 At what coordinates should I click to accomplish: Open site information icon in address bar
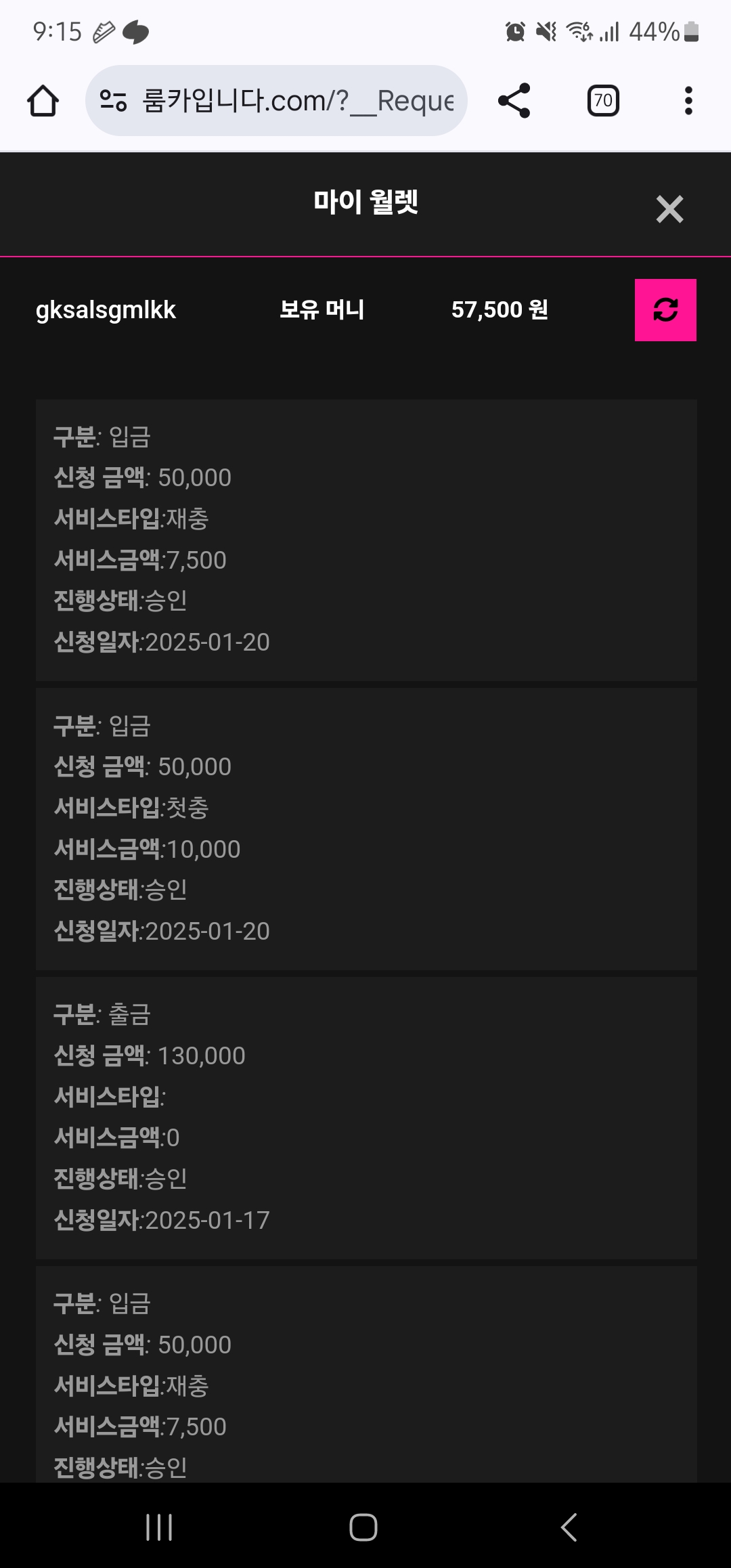(113, 101)
